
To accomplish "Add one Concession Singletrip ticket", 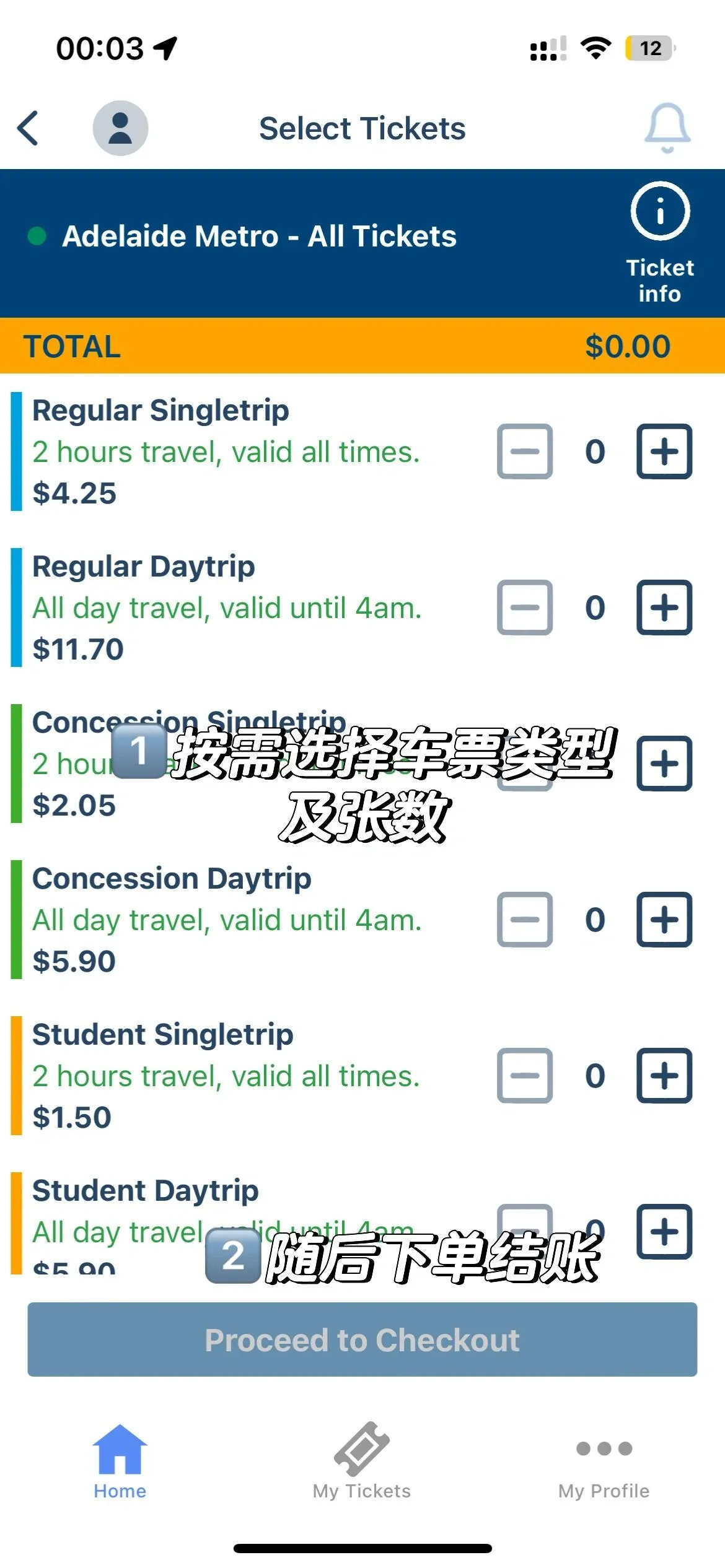I will click(x=664, y=764).
